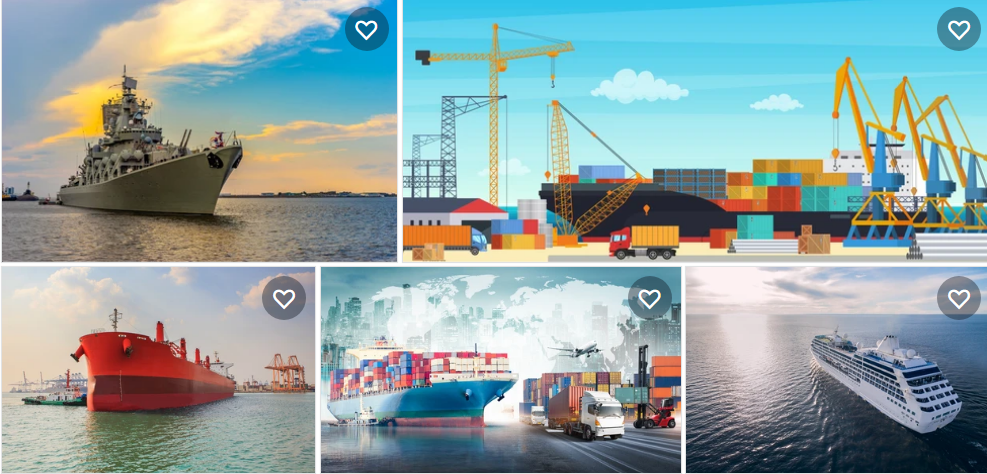
Task: Heart the container ship world map image
Action: [649, 298]
